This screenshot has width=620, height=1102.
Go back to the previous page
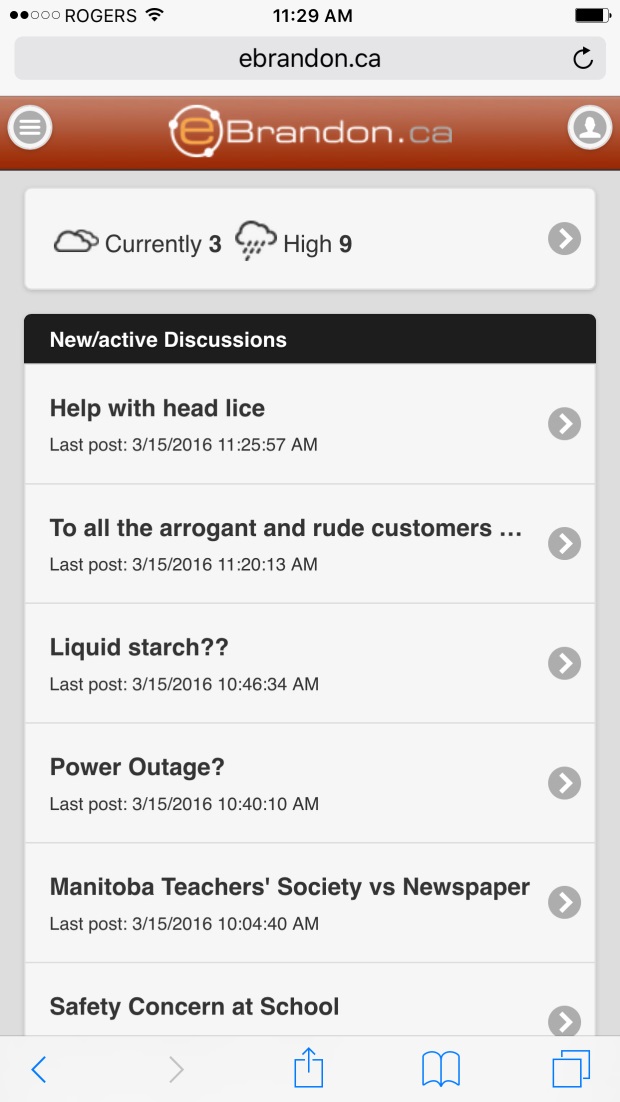(x=39, y=1070)
